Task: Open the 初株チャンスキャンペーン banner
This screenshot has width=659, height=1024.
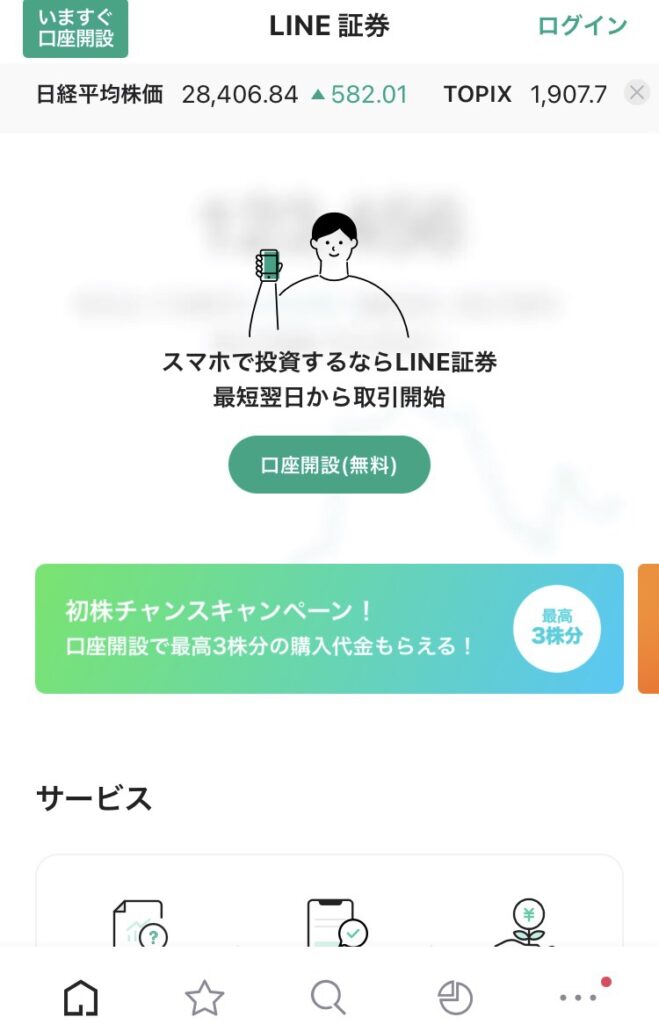Action: (329, 629)
